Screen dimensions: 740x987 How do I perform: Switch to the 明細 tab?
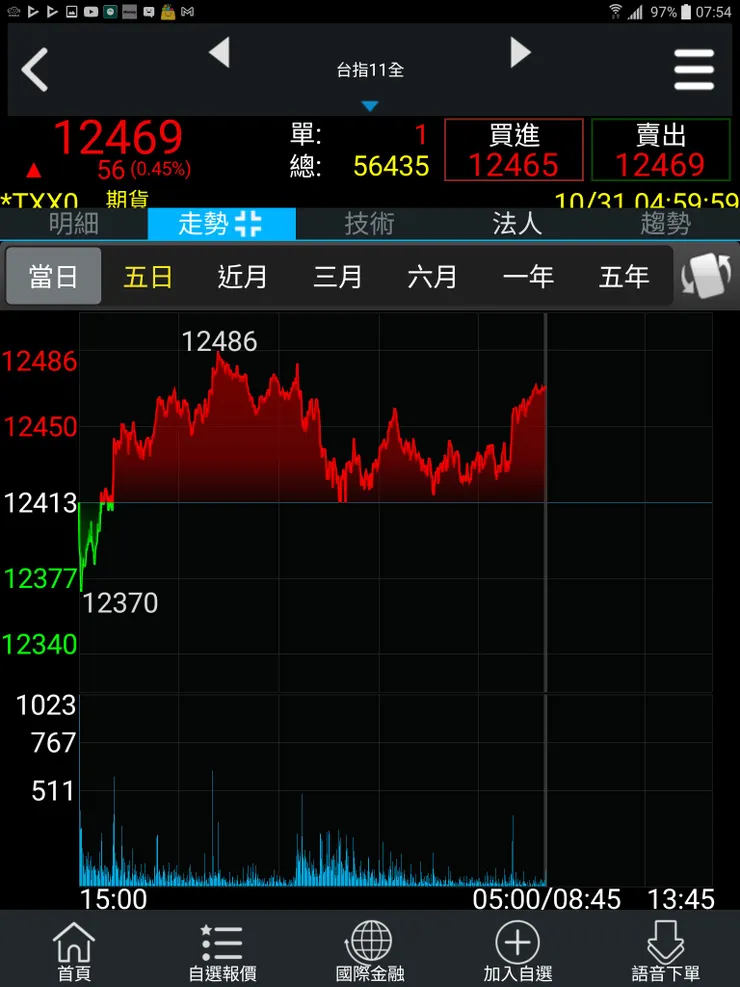pos(74,224)
